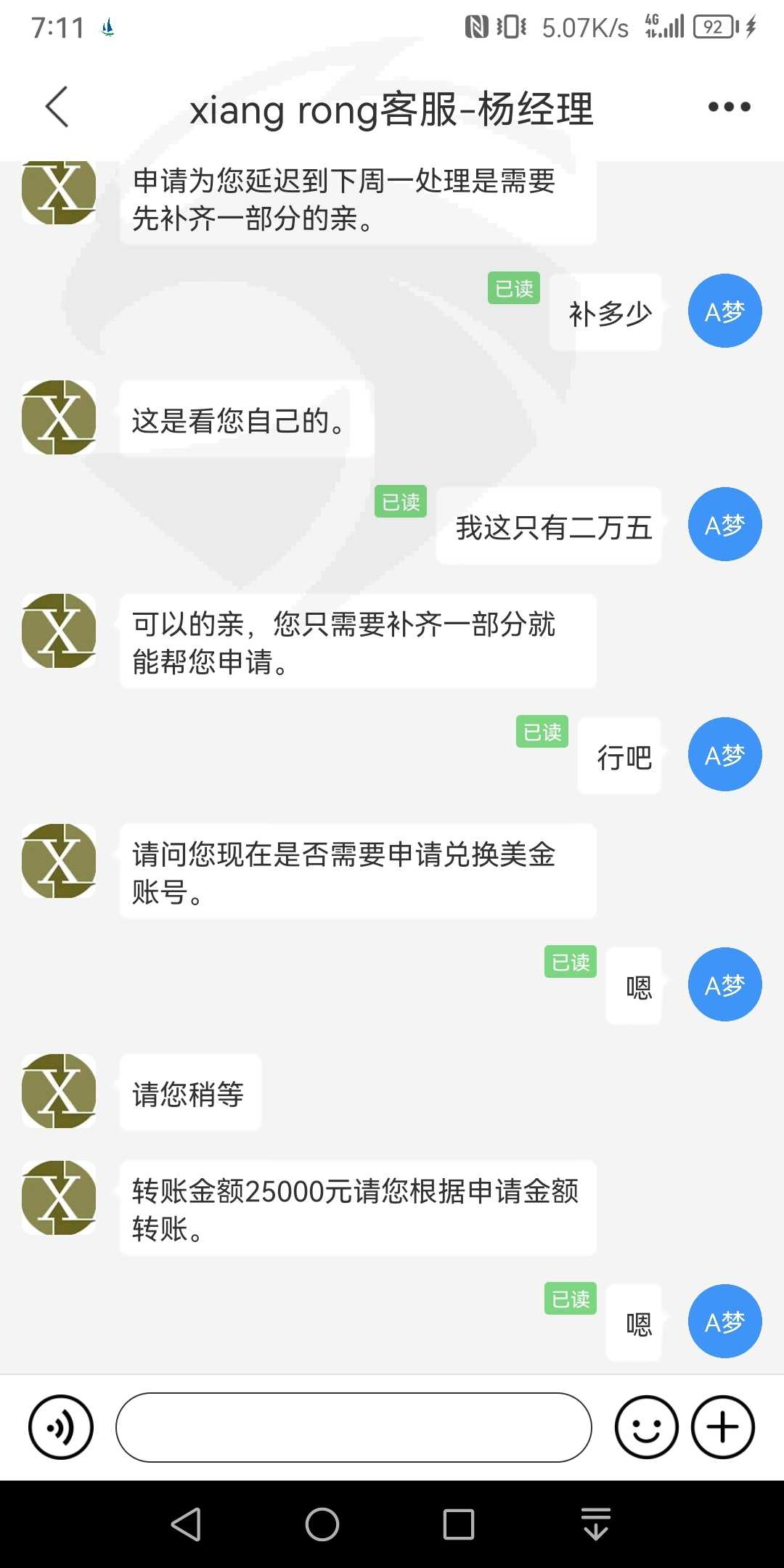
Task: Open the emoji picker
Action: pos(646,1427)
